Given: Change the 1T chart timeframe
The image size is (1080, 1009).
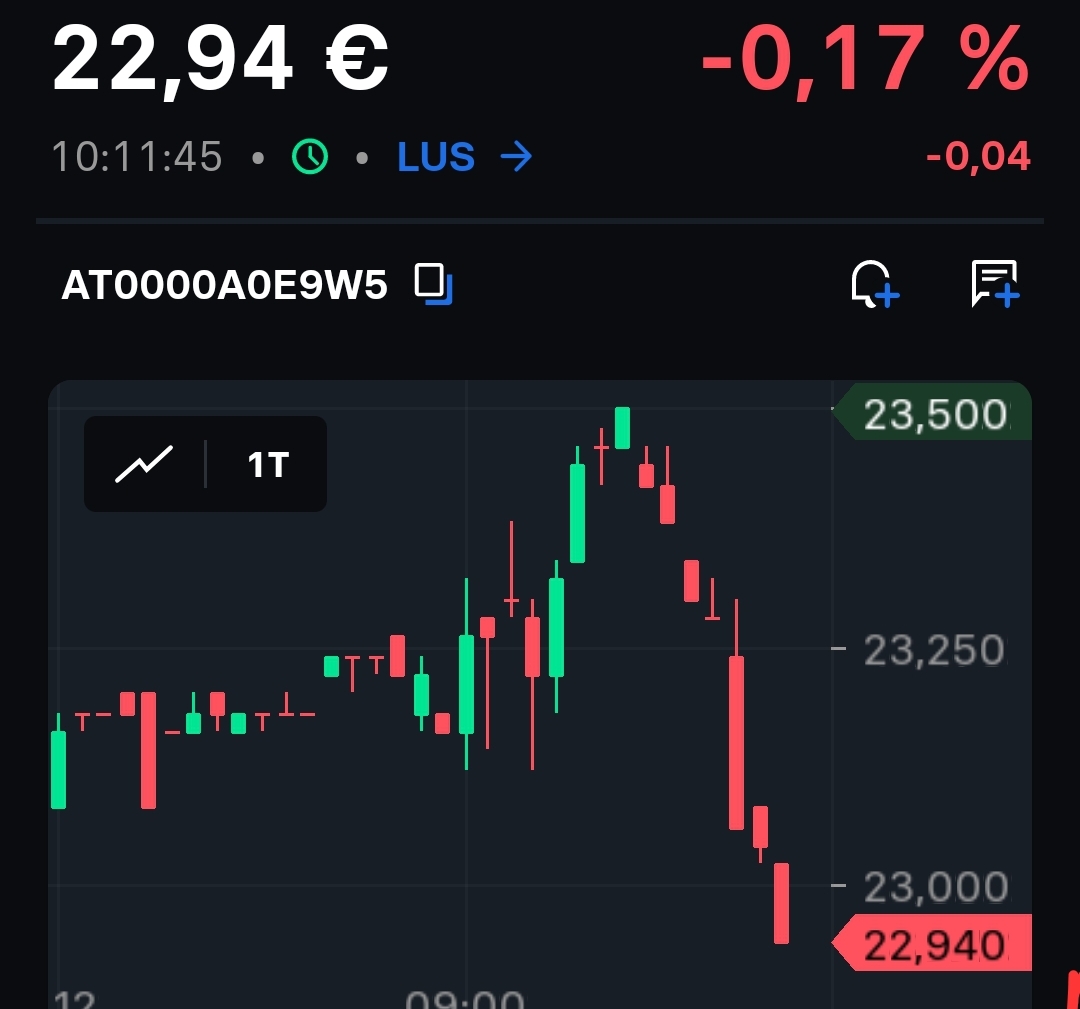Looking at the screenshot, I should point(267,464).
